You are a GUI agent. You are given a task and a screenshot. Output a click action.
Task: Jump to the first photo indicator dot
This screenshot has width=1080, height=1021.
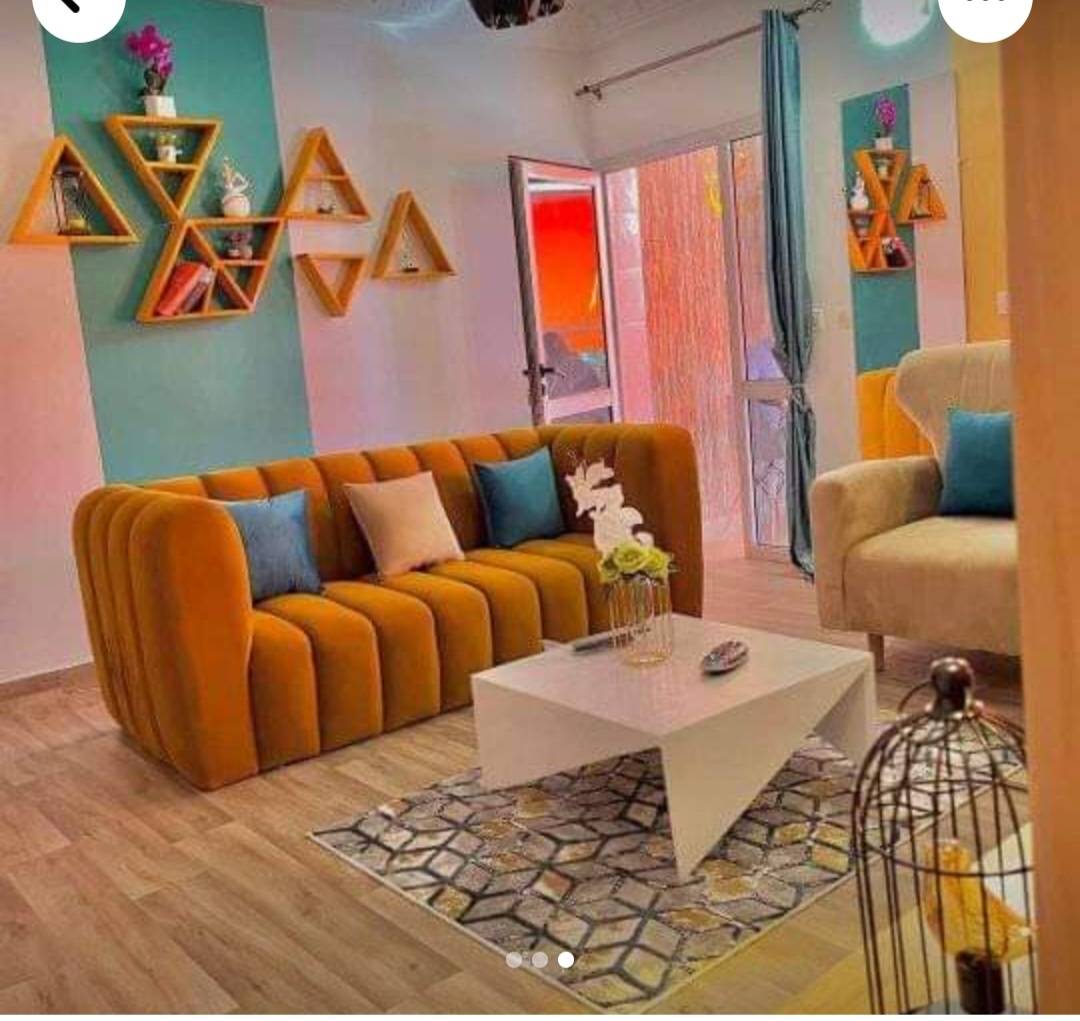pyautogui.click(x=514, y=960)
